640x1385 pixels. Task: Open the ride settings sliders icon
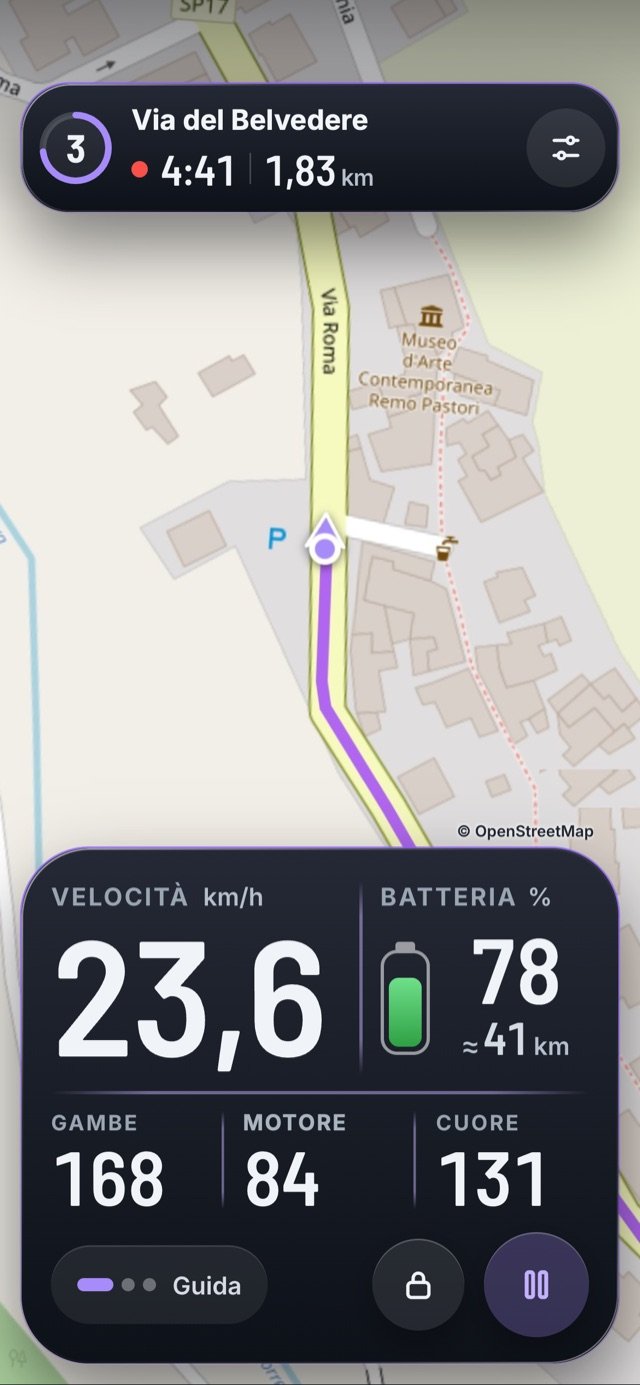click(566, 148)
